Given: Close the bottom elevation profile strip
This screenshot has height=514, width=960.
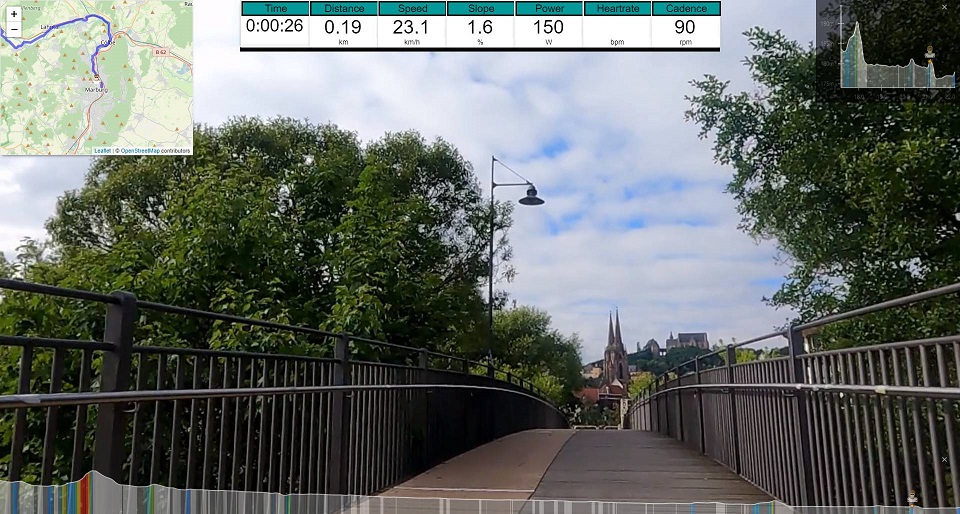Looking at the screenshot, I should (944, 459).
